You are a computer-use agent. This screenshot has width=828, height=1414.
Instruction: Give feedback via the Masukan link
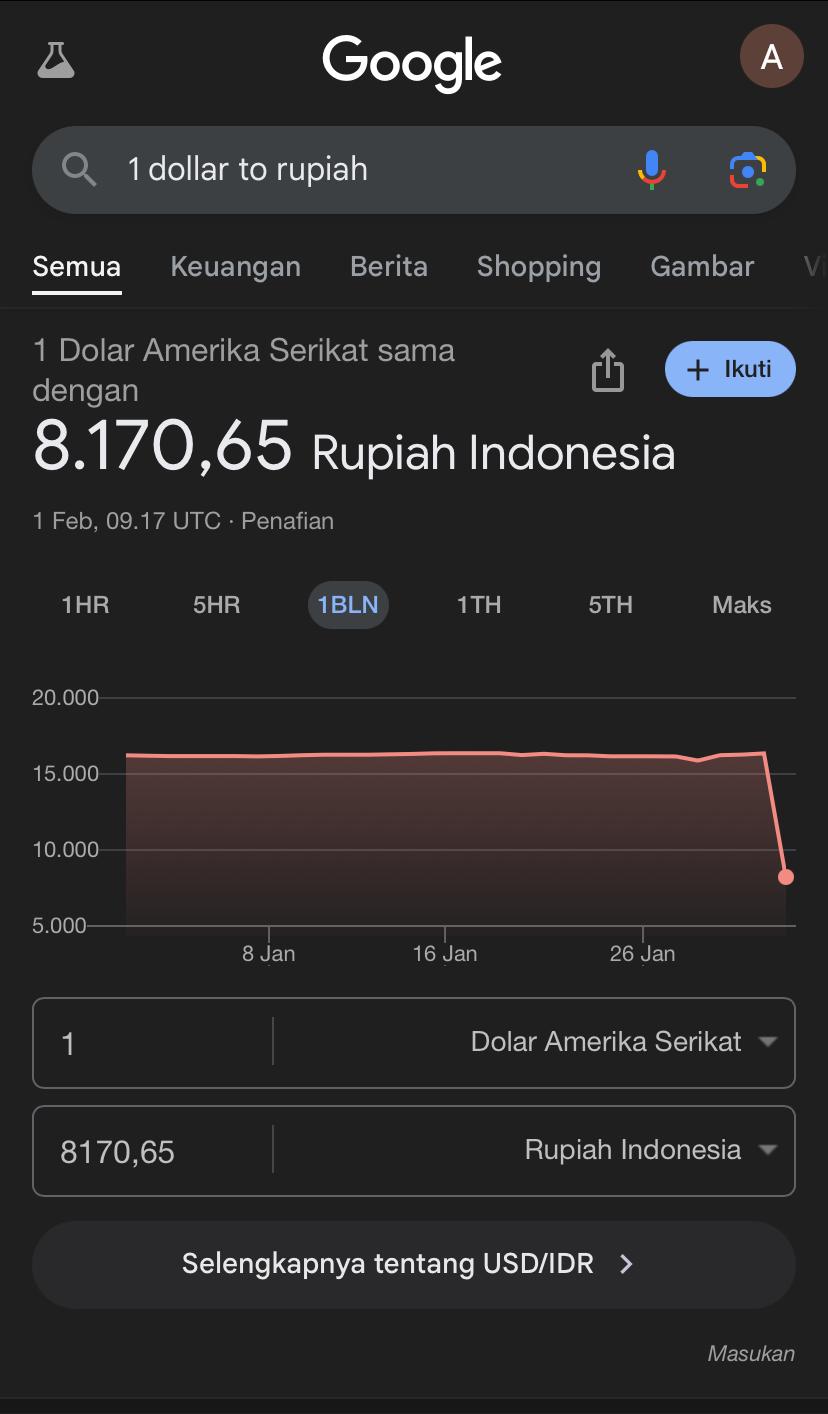[x=751, y=1353]
